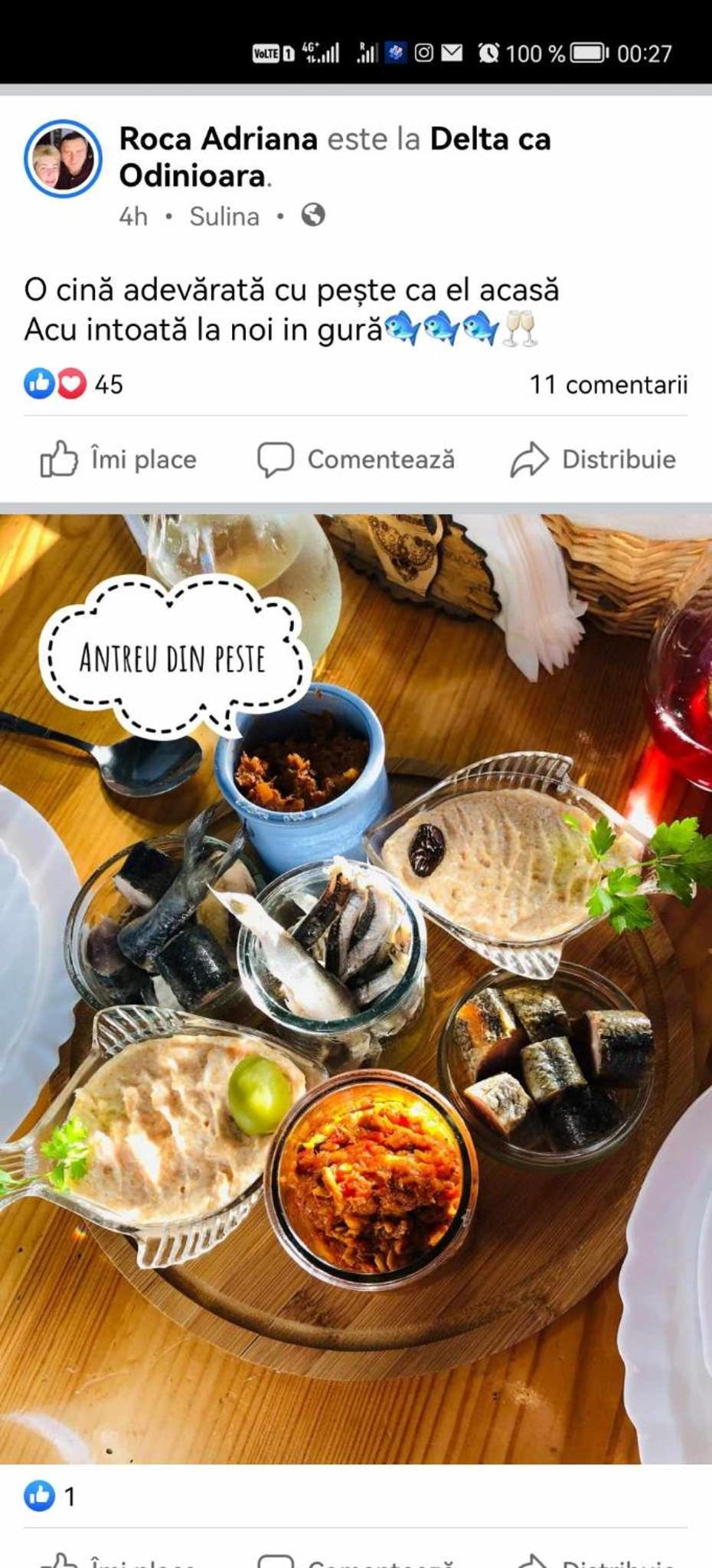
Task: View the single like under the photo
Action: 51,1496
